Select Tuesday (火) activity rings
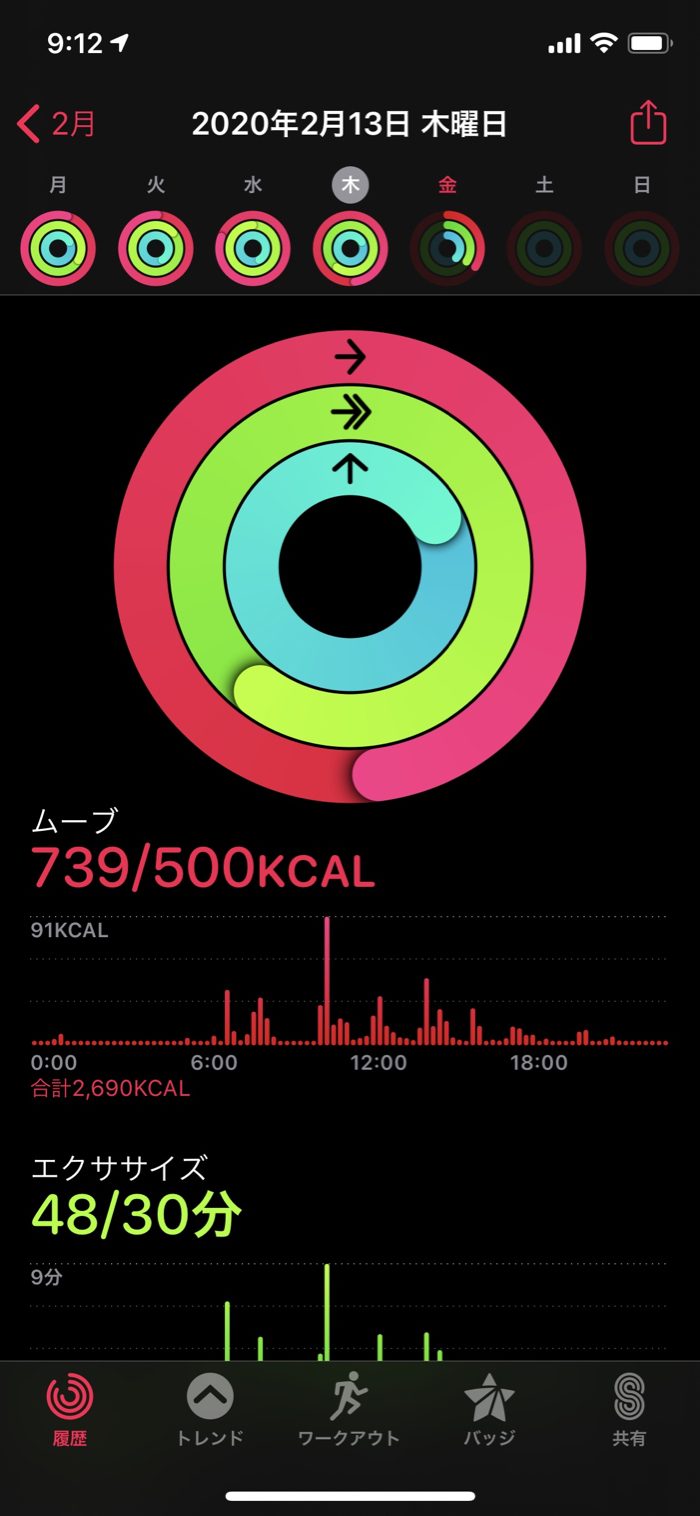Viewport: 700px width, 1516px height. coord(156,248)
